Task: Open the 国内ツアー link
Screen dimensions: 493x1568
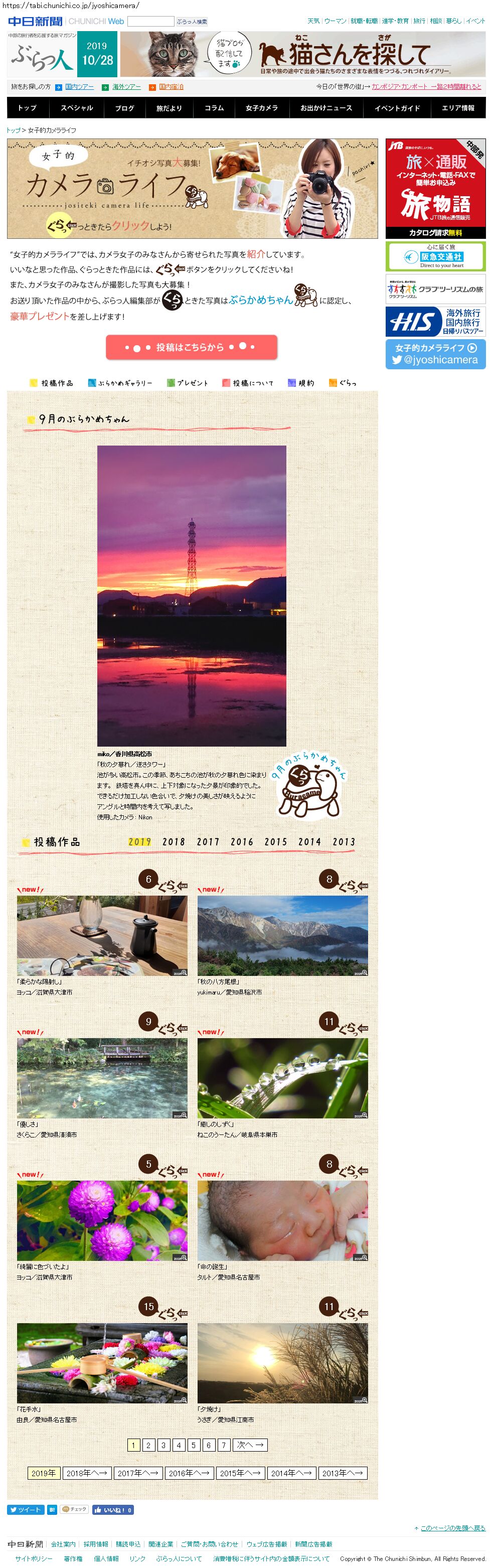Action: pyautogui.click(x=79, y=87)
